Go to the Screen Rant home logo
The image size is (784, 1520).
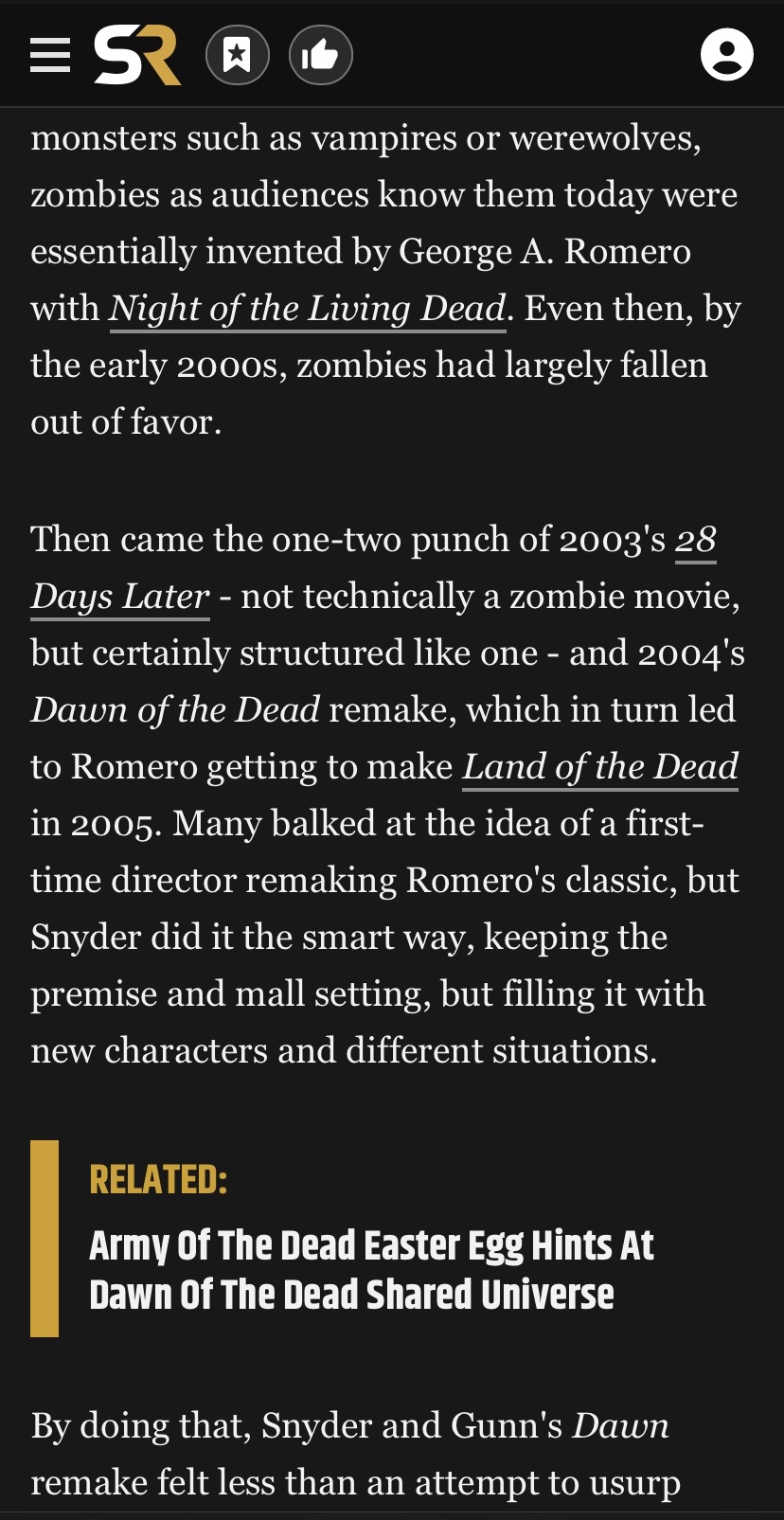[137, 56]
